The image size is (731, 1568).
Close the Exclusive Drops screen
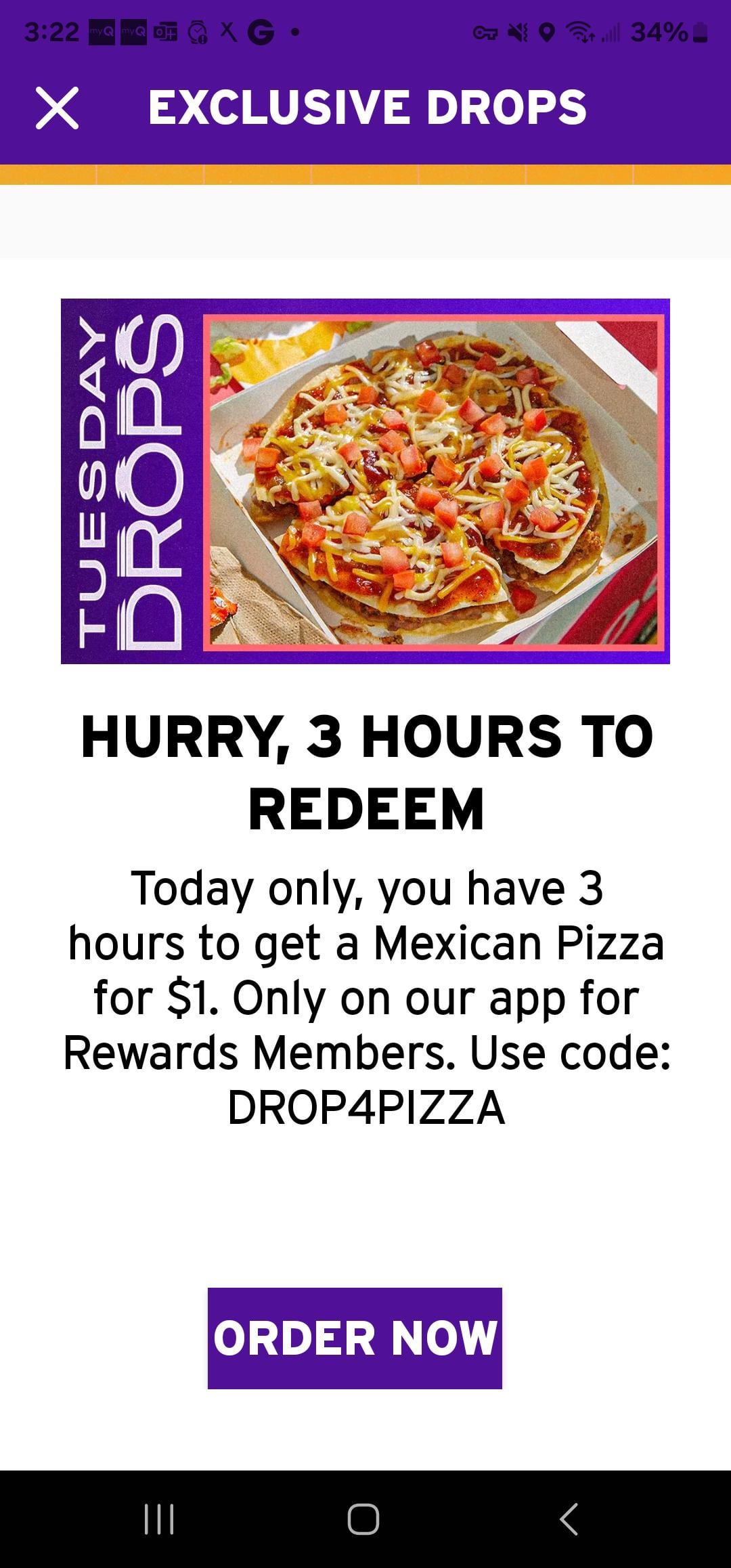click(58, 108)
